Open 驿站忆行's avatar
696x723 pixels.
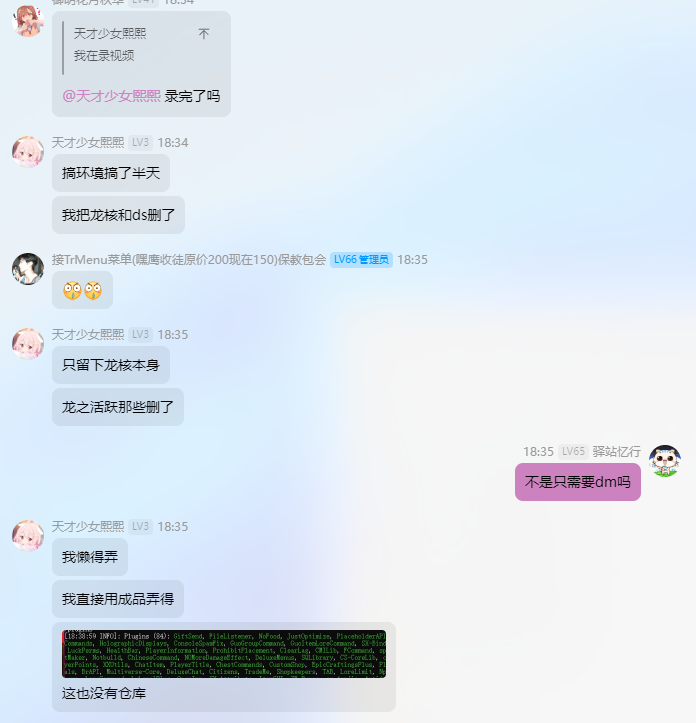[665, 461]
